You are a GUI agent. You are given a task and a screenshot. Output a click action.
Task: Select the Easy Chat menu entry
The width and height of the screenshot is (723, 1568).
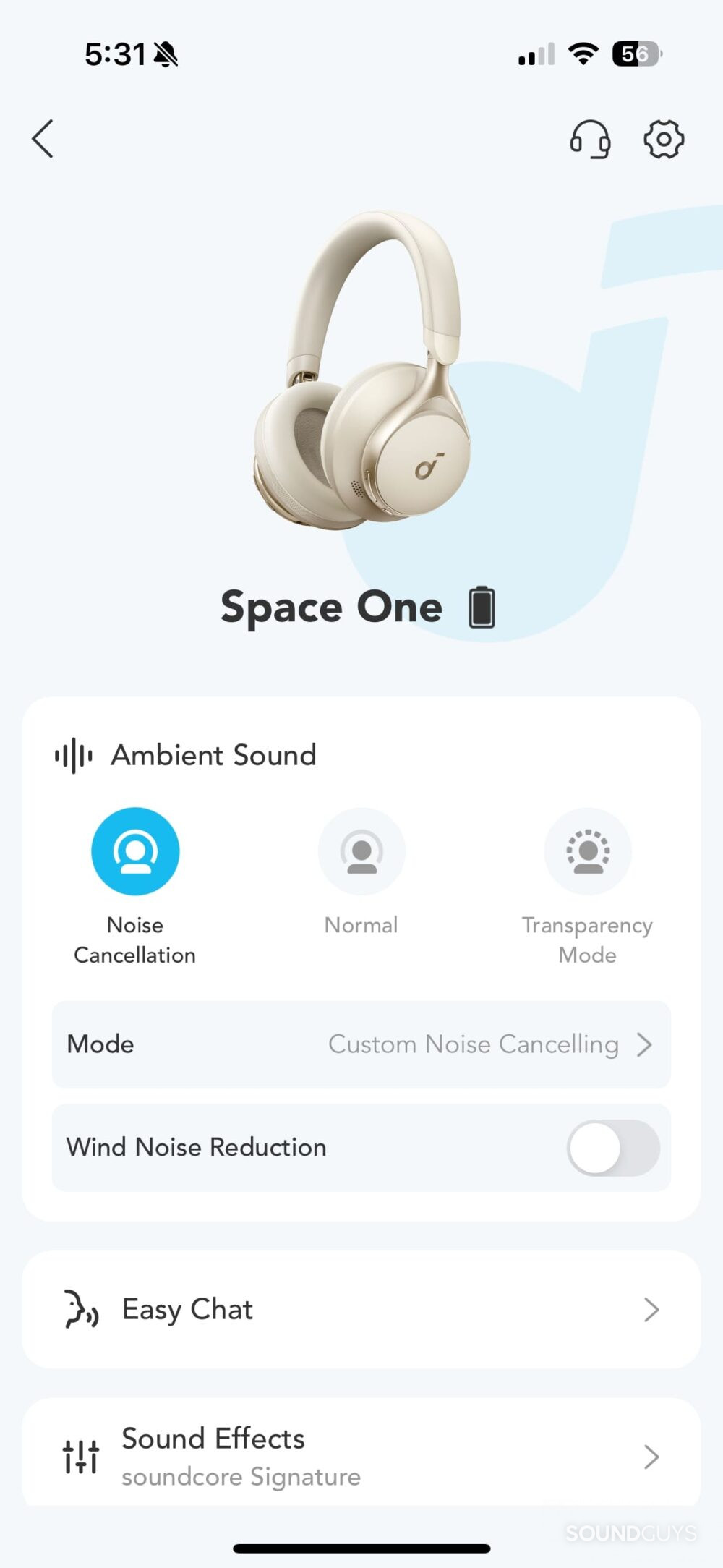187,1309
